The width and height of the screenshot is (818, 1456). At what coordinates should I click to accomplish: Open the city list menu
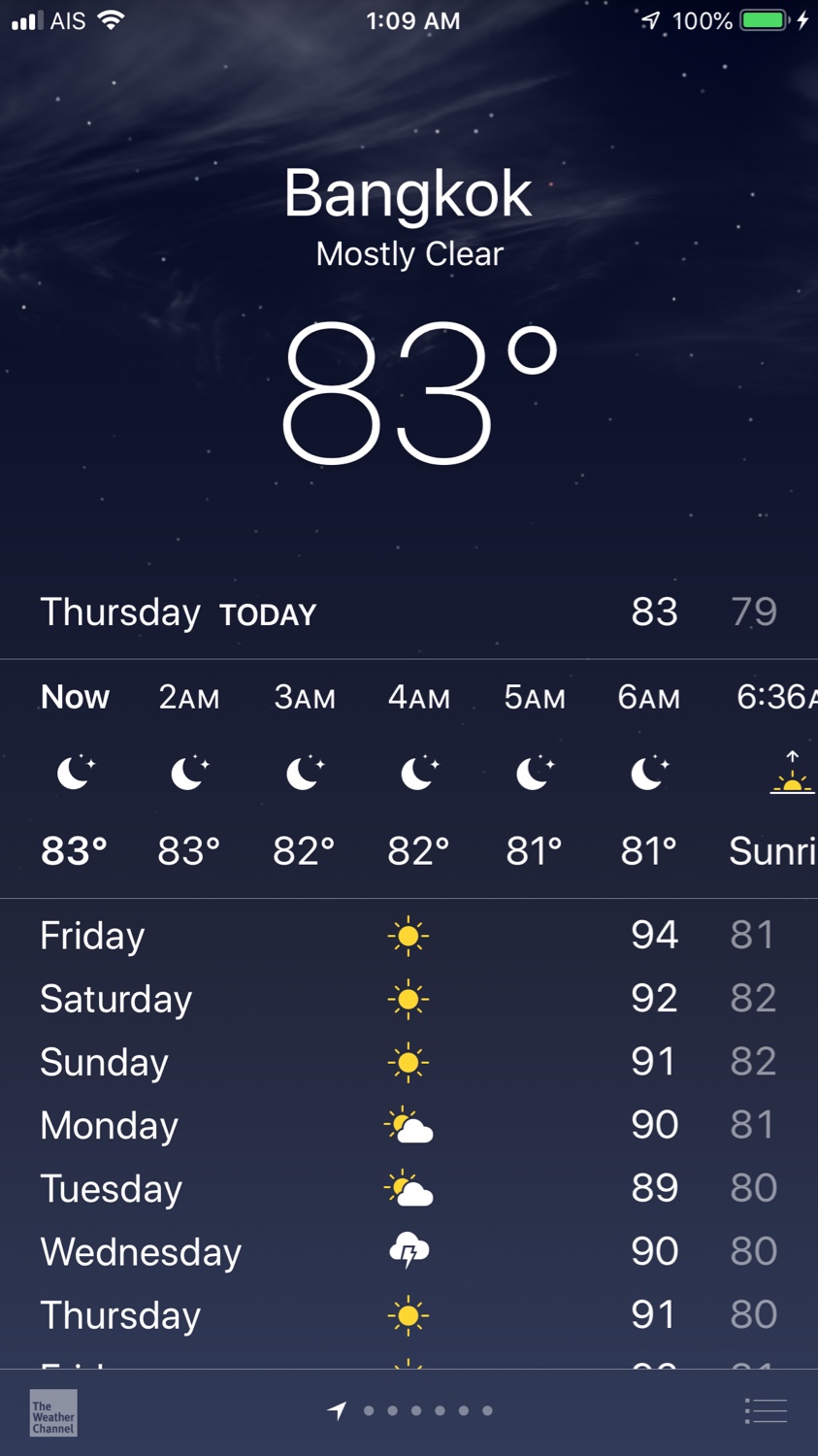(x=766, y=1410)
